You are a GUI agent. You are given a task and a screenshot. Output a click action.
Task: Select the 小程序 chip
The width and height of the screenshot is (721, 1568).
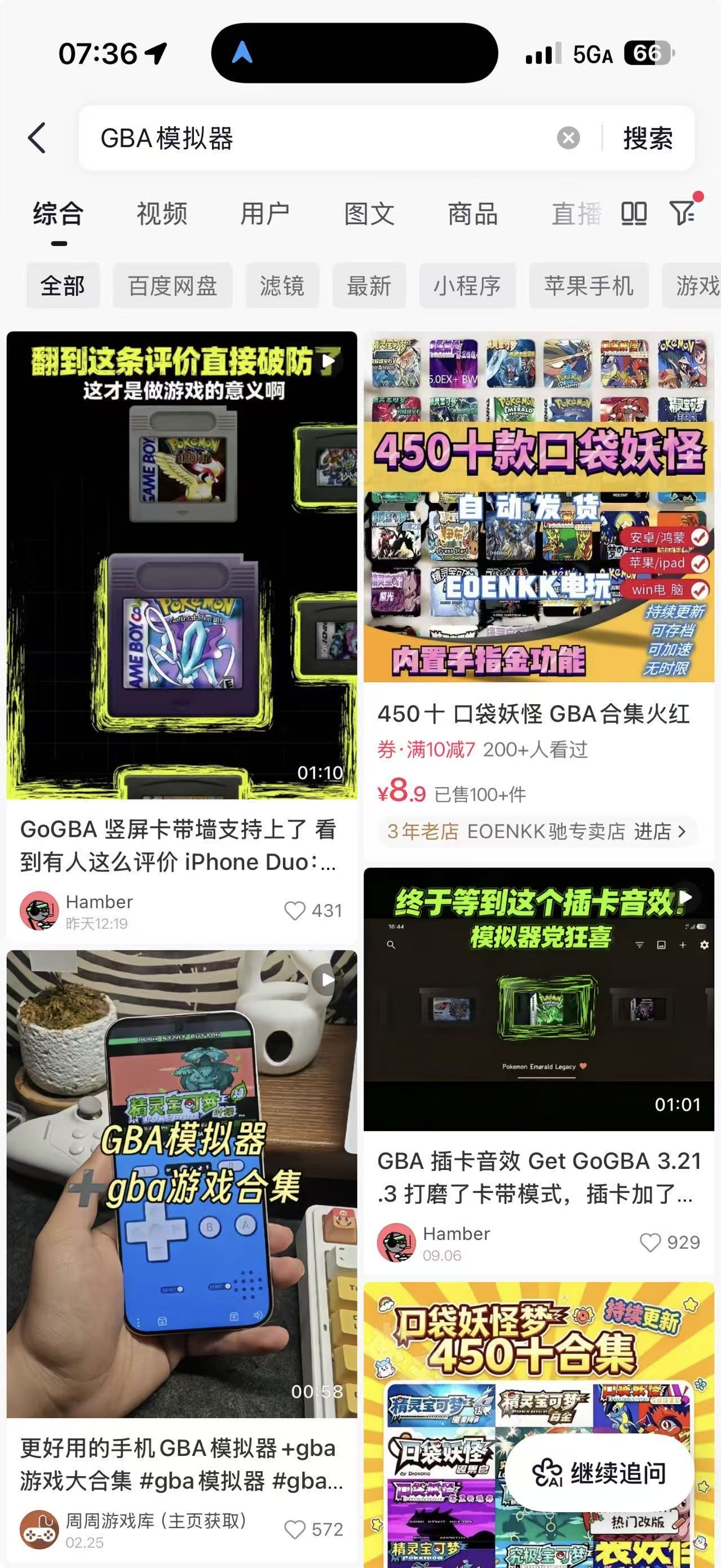click(x=467, y=285)
